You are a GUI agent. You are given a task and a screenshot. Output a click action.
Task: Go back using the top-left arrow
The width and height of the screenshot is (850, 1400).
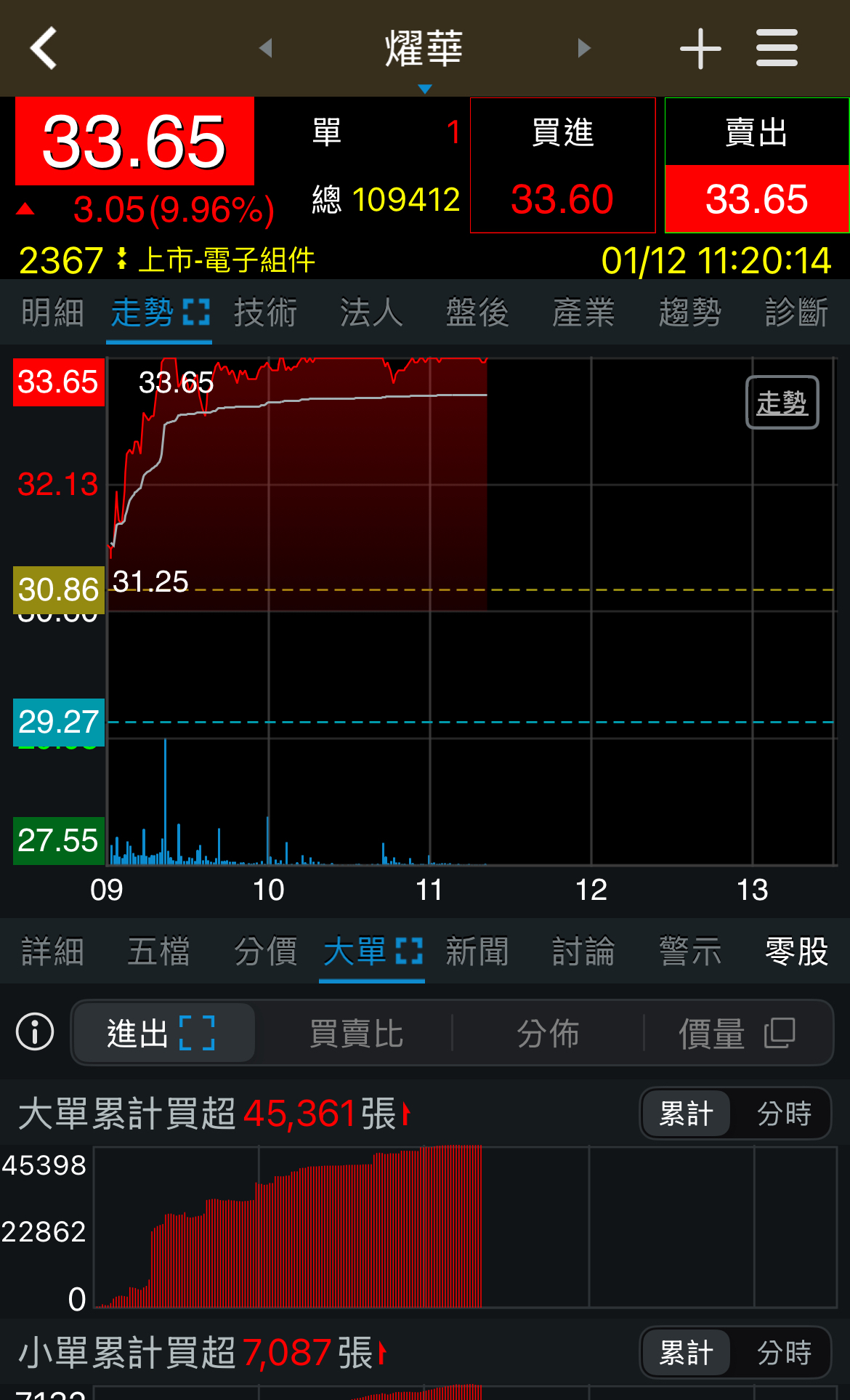44,48
